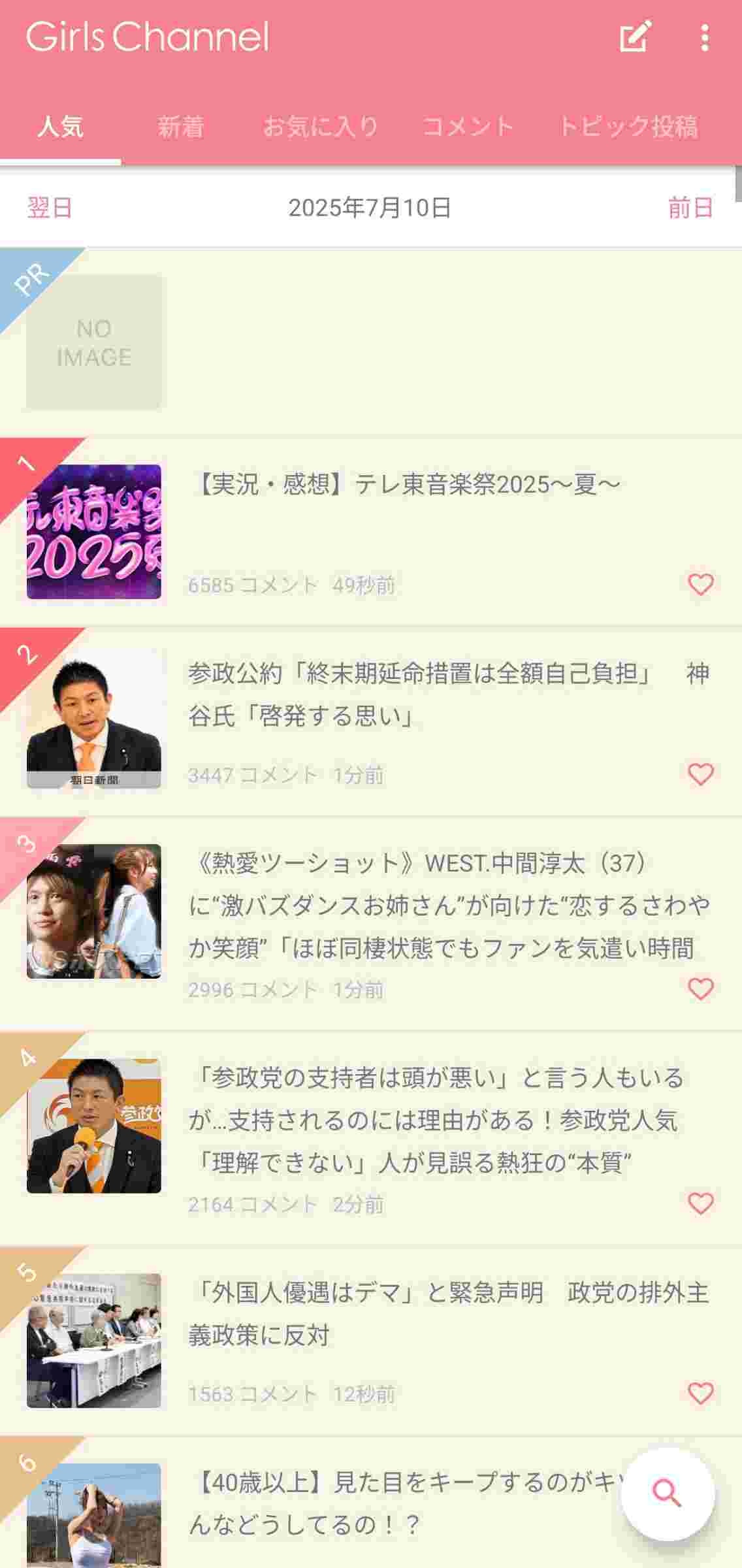Tap the compose new topic pencil icon
This screenshot has width=742, height=1568.
coord(636,37)
